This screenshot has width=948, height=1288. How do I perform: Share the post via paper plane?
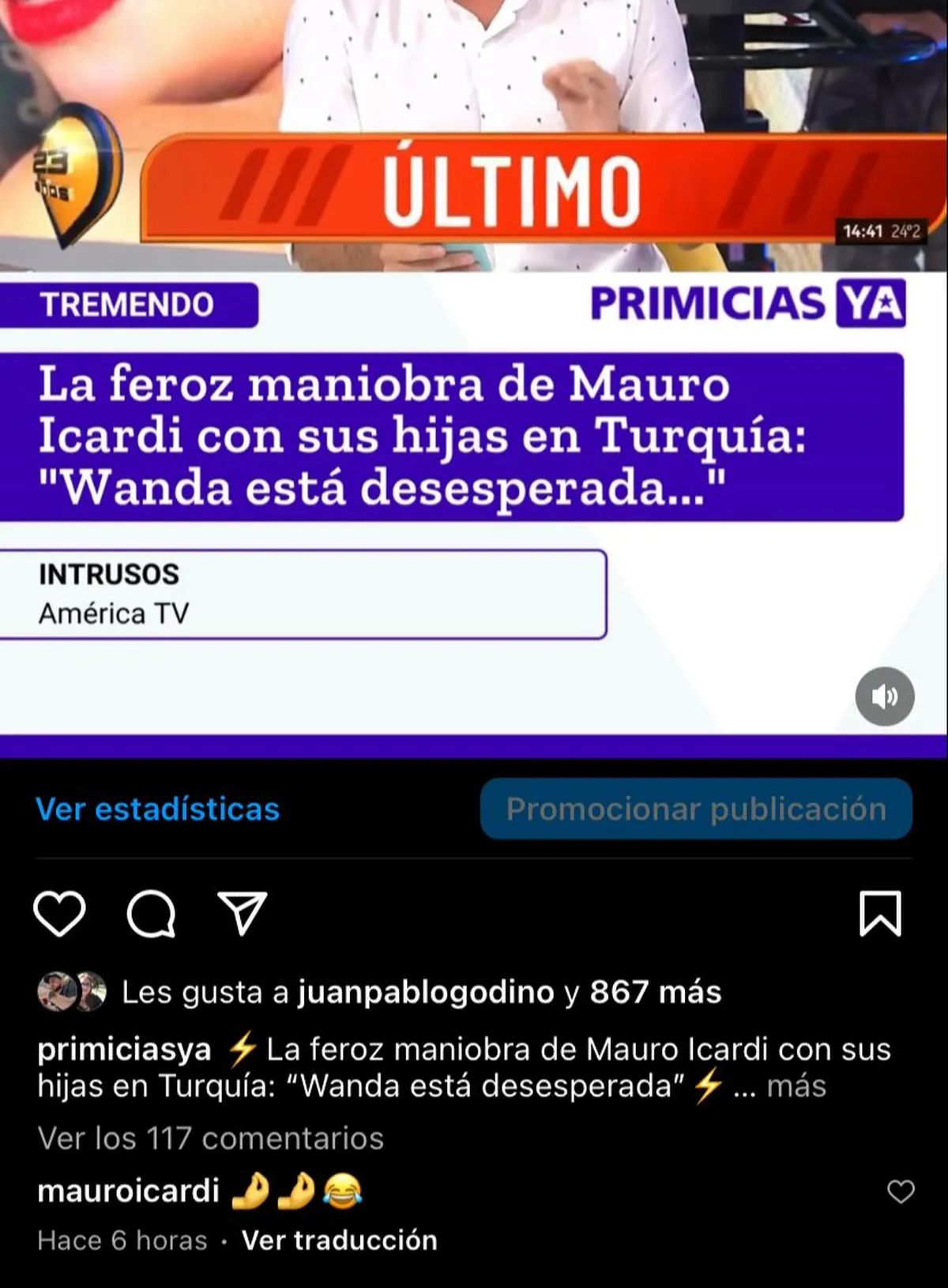click(x=242, y=914)
